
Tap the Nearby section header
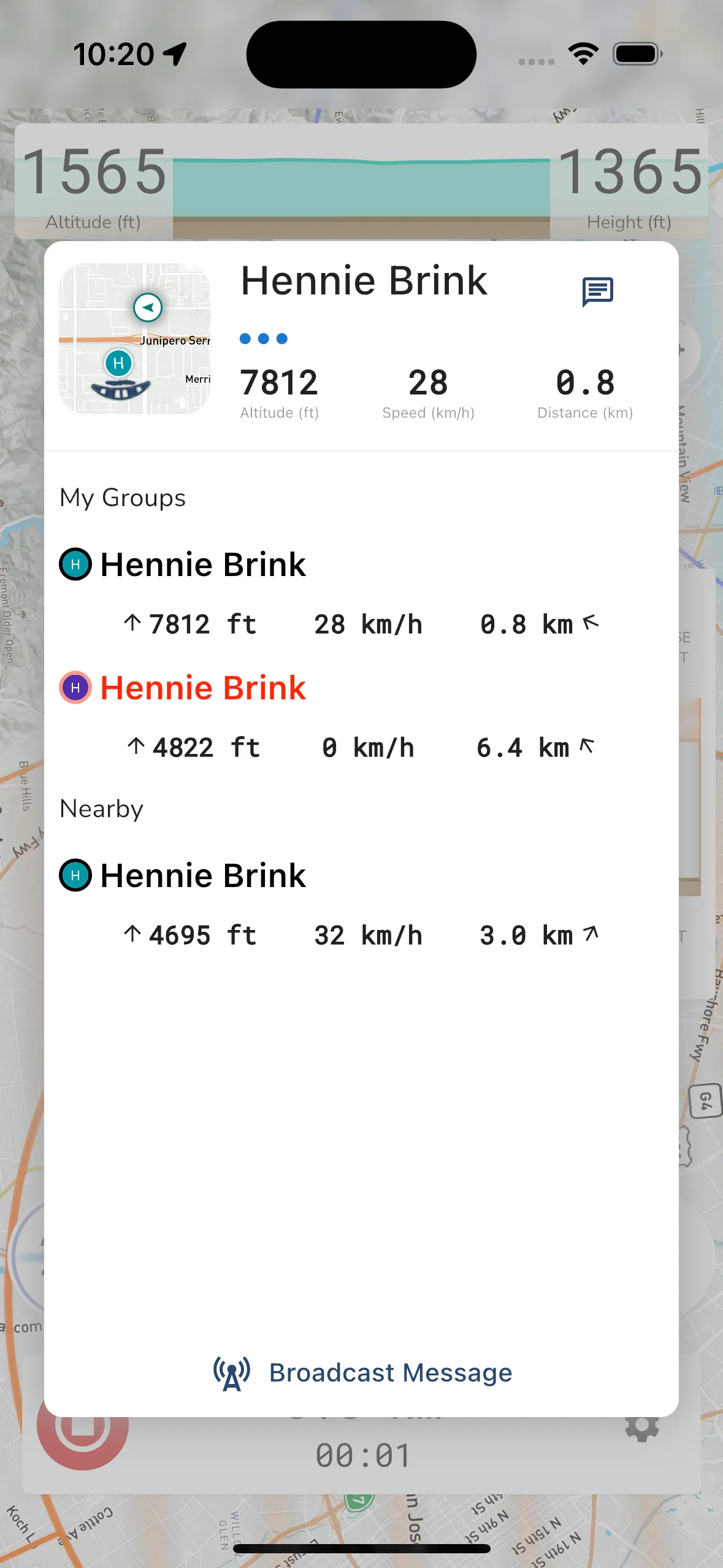pyautogui.click(x=101, y=809)
